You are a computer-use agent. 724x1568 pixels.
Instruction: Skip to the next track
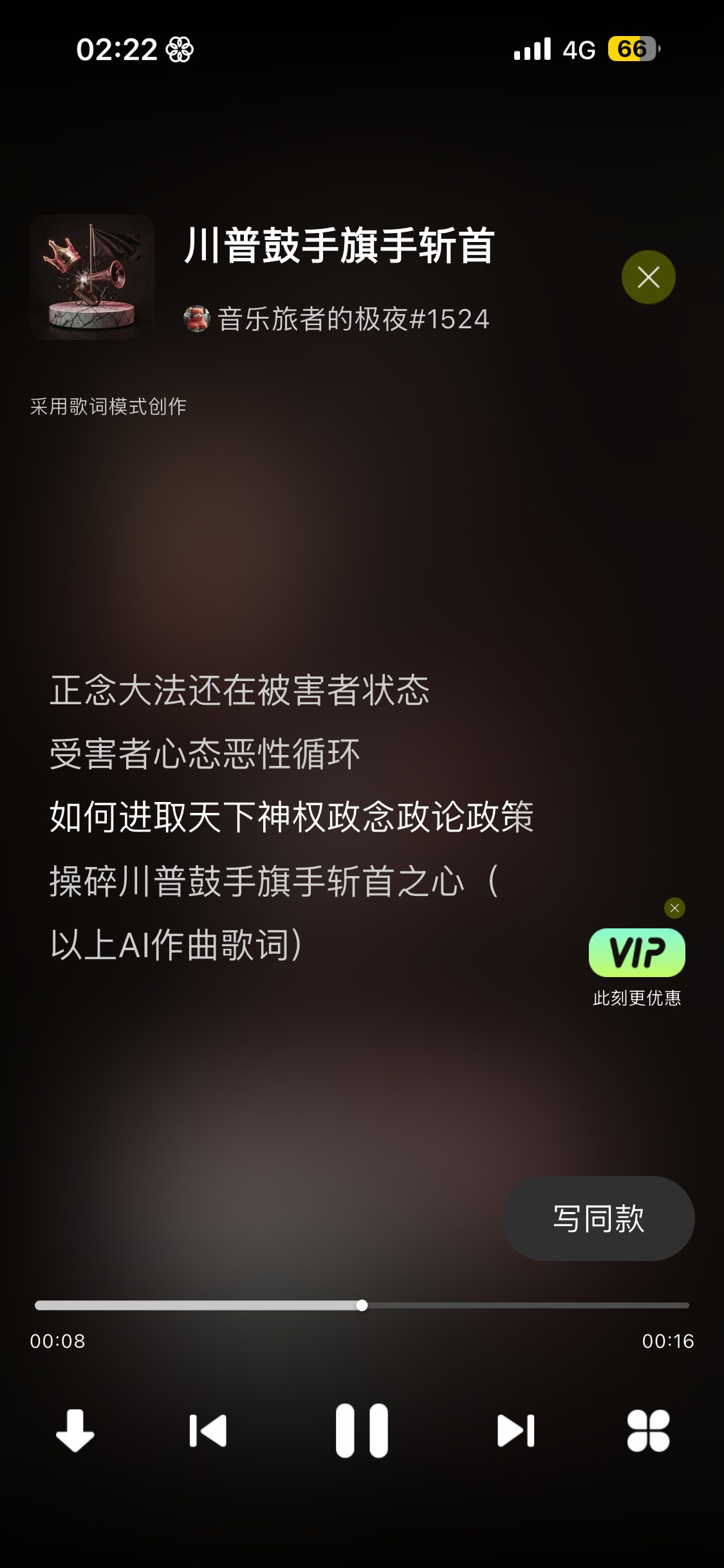click(x=515, y=1430)
